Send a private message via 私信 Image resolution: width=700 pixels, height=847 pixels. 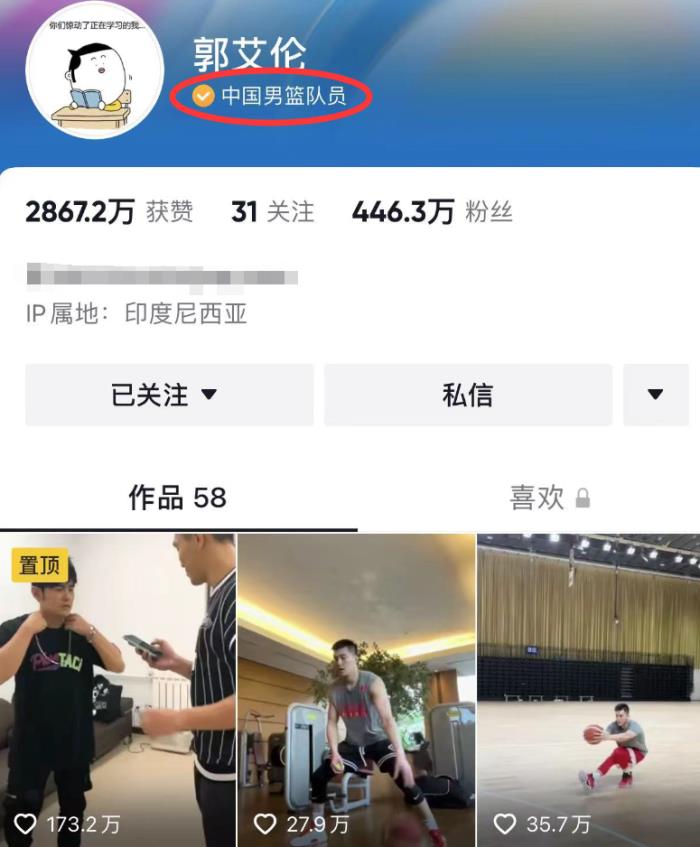(467, 395)
